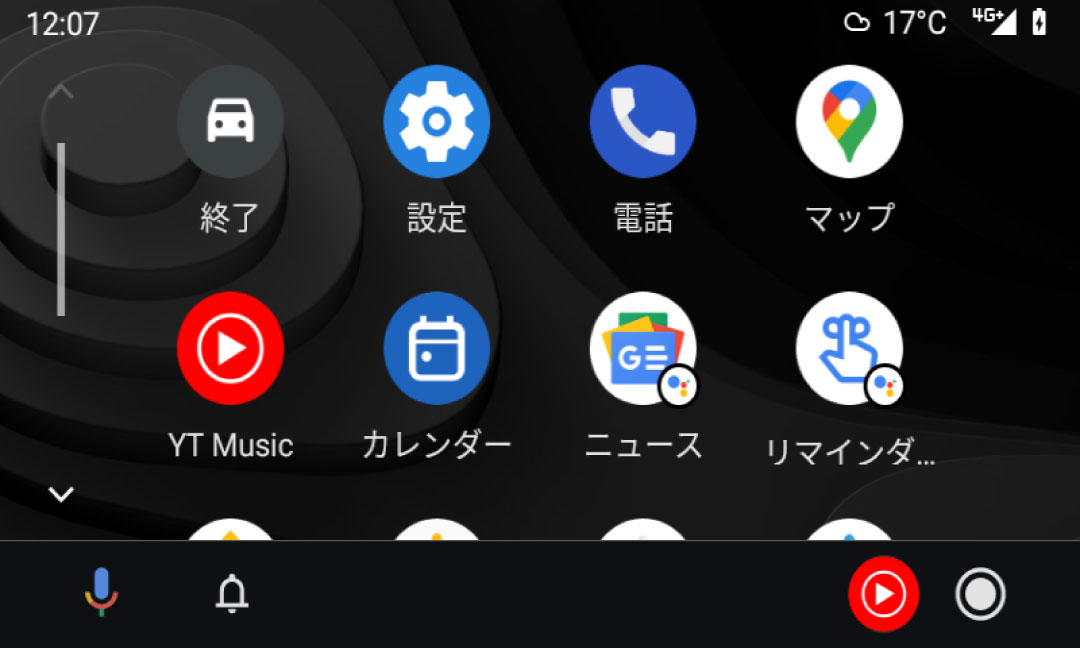Open ニュース news app
1080x648 pixels.
click(x=643, y=349)
